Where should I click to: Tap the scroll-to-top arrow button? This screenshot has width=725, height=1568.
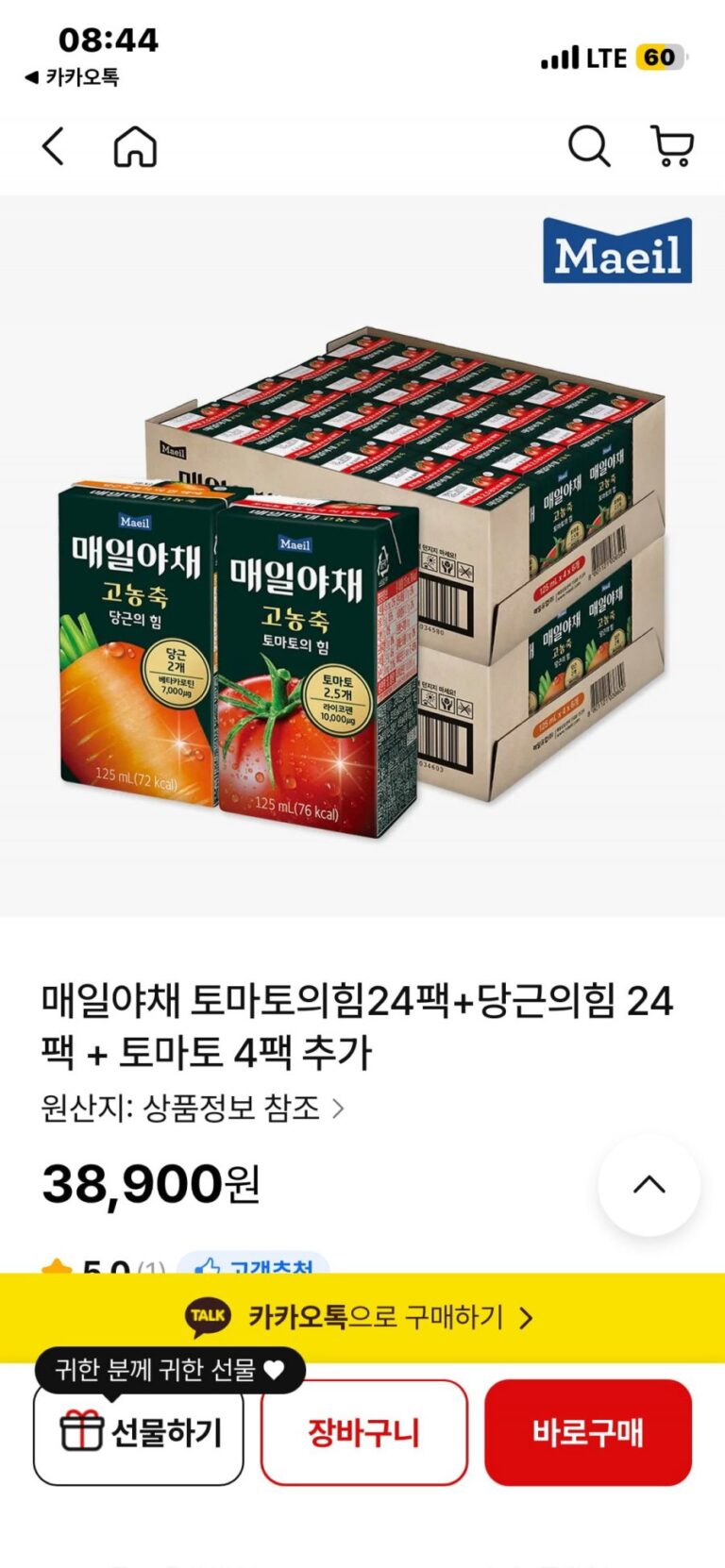pyautogui.click(x=649, y=1185)
